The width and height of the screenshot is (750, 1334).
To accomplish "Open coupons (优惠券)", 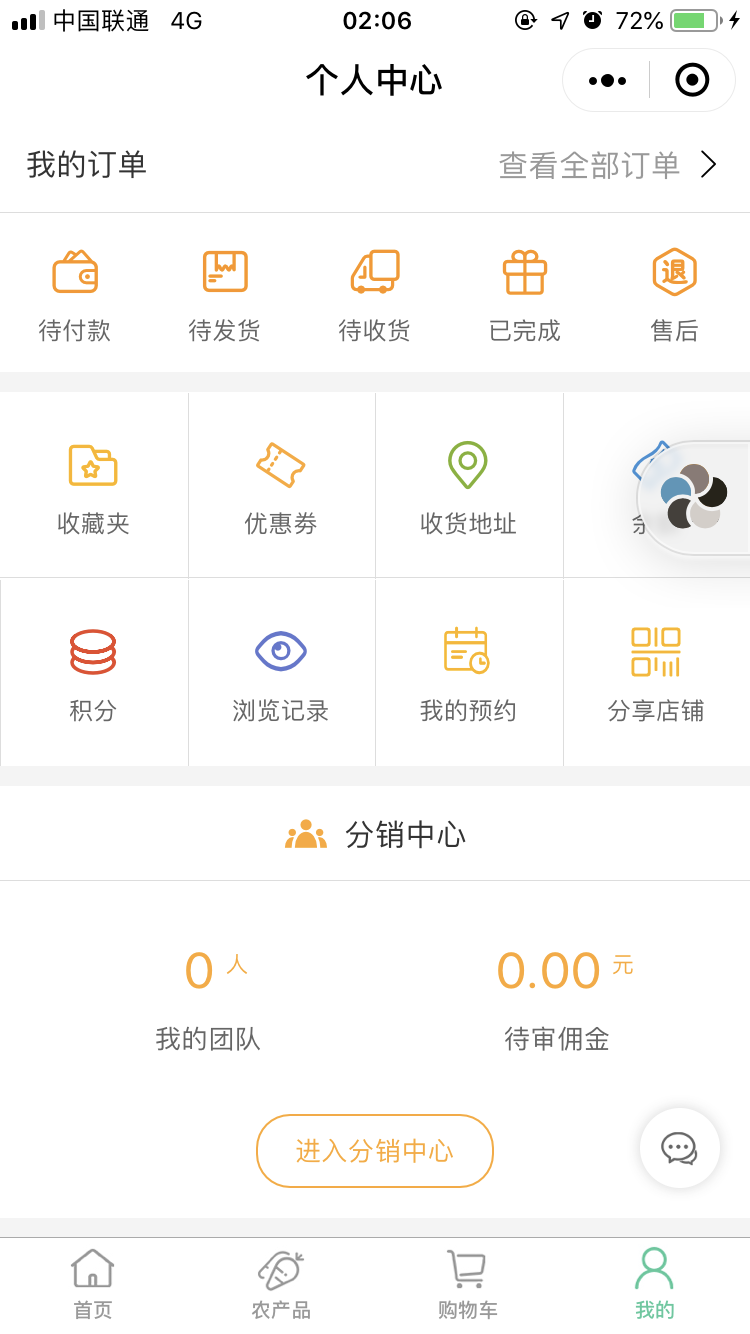I will click(x=281, y=485).
